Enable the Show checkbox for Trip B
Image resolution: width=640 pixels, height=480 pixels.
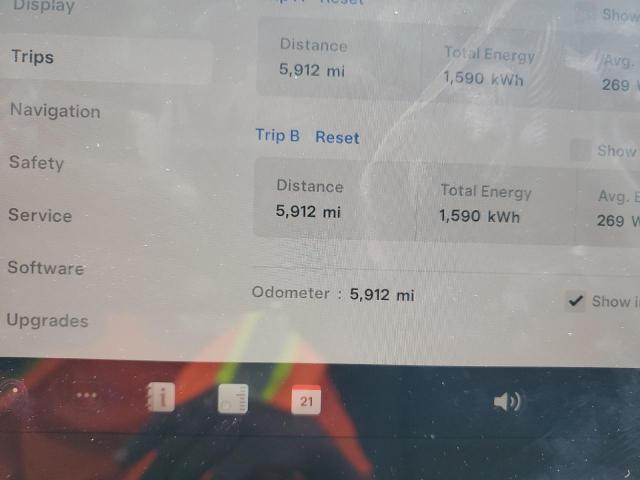pyautogui.click(x=580, y=151)
